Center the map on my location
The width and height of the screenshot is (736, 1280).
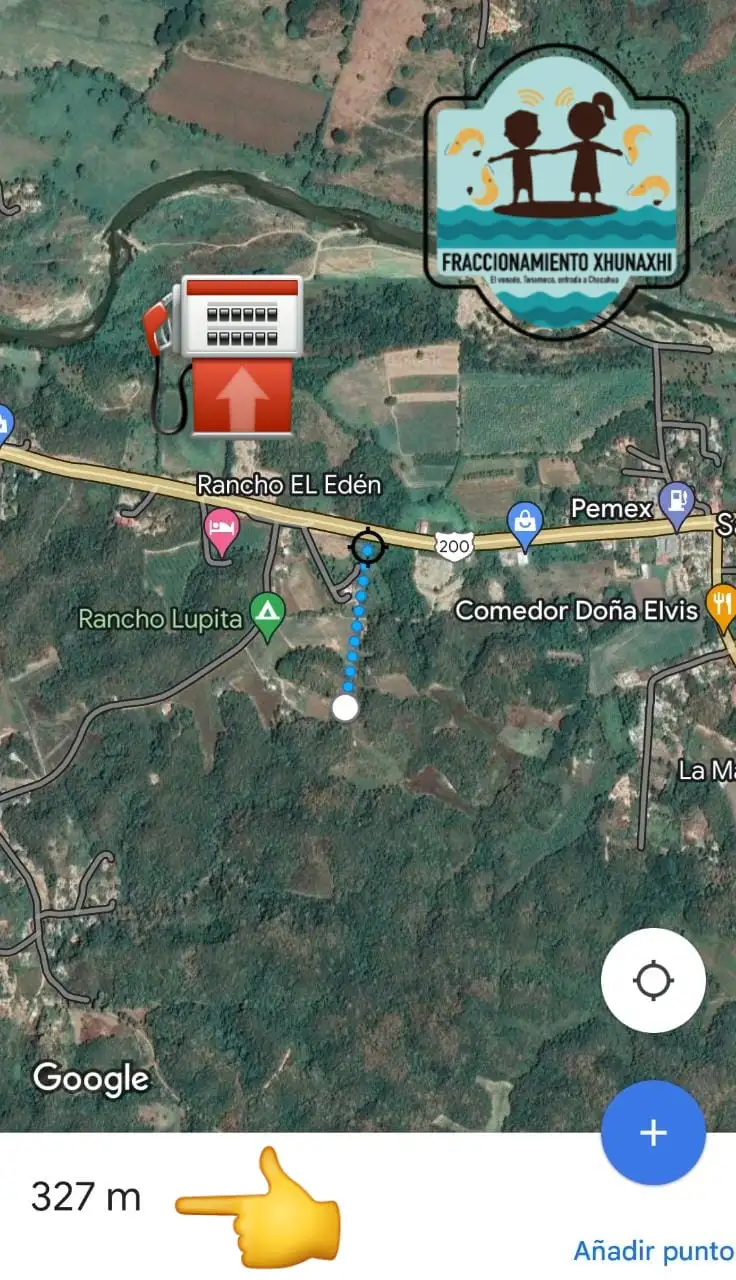point(653,980)
